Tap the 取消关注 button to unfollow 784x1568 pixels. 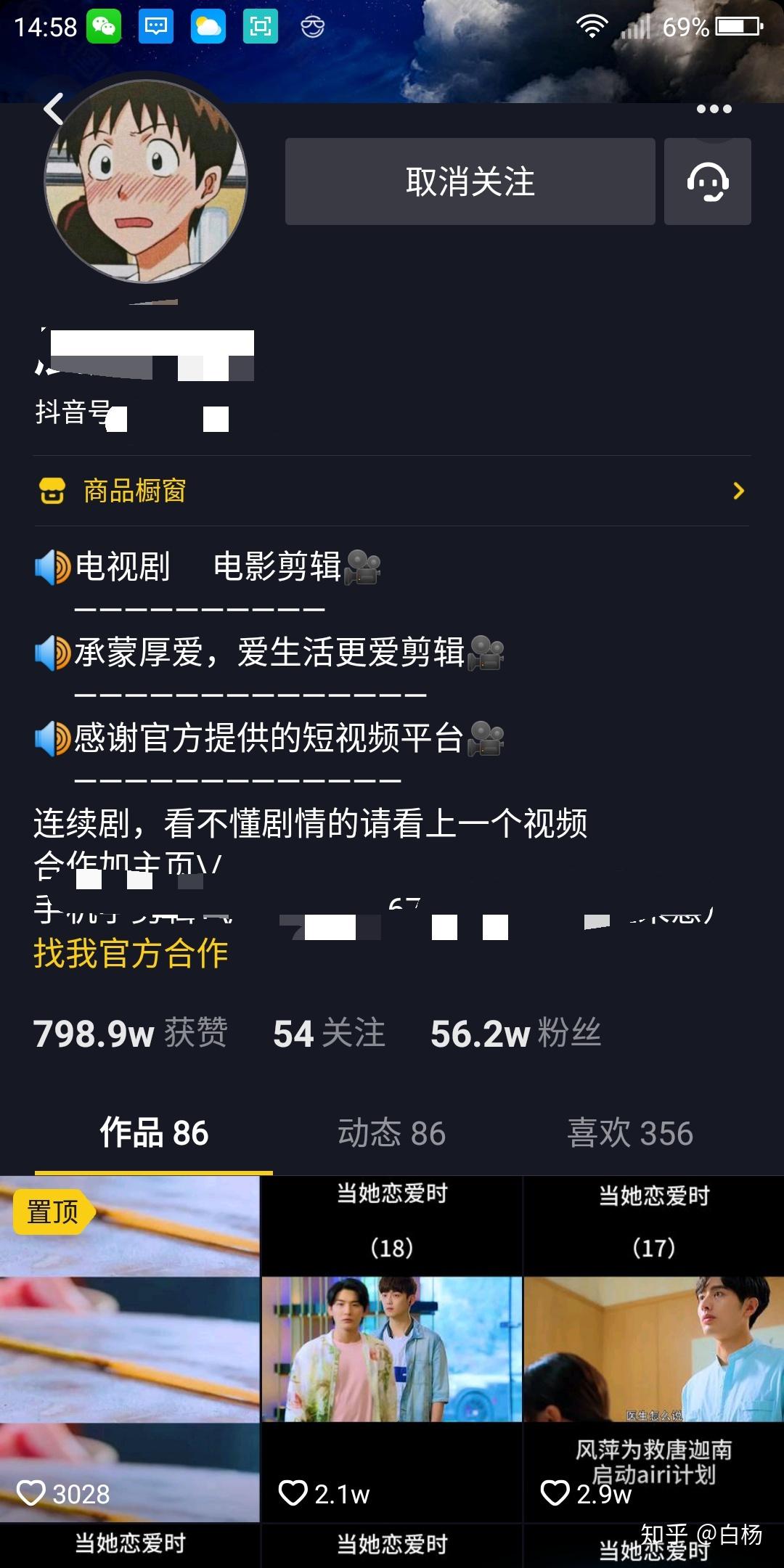point(470,181)
